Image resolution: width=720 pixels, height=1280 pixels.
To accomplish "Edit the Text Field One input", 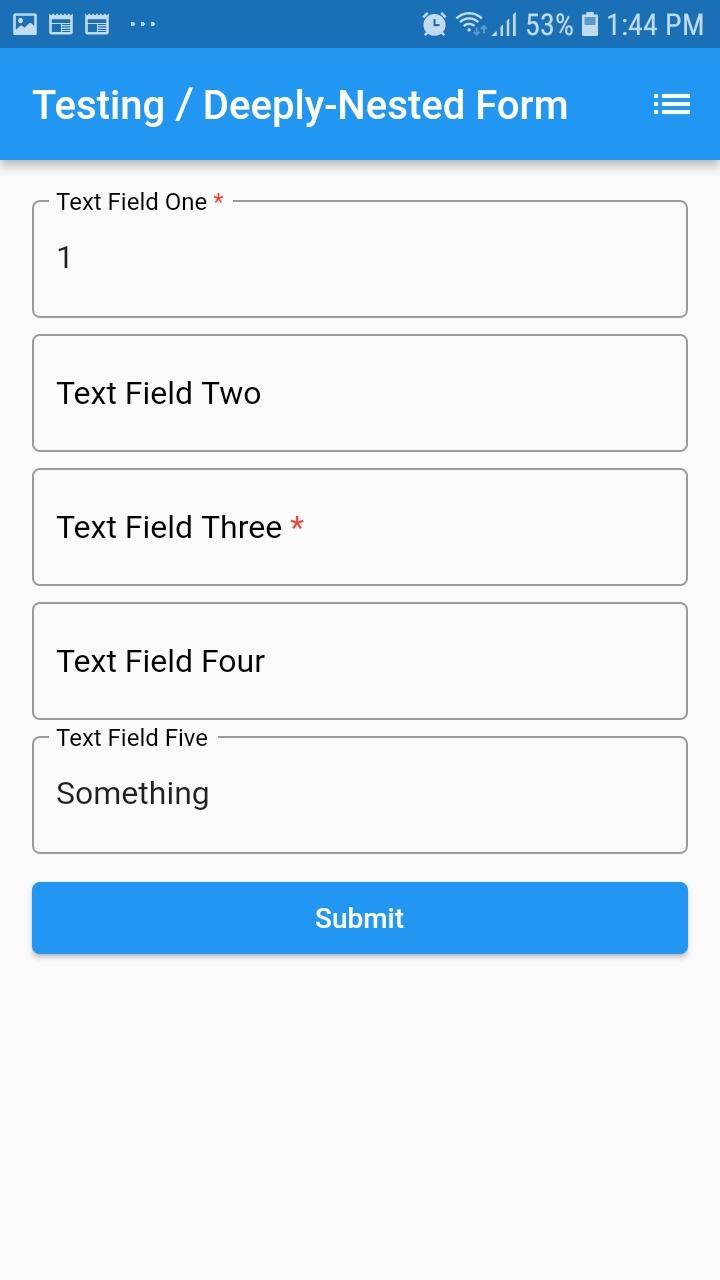I will pyautogui.click(x=360, y=259).
